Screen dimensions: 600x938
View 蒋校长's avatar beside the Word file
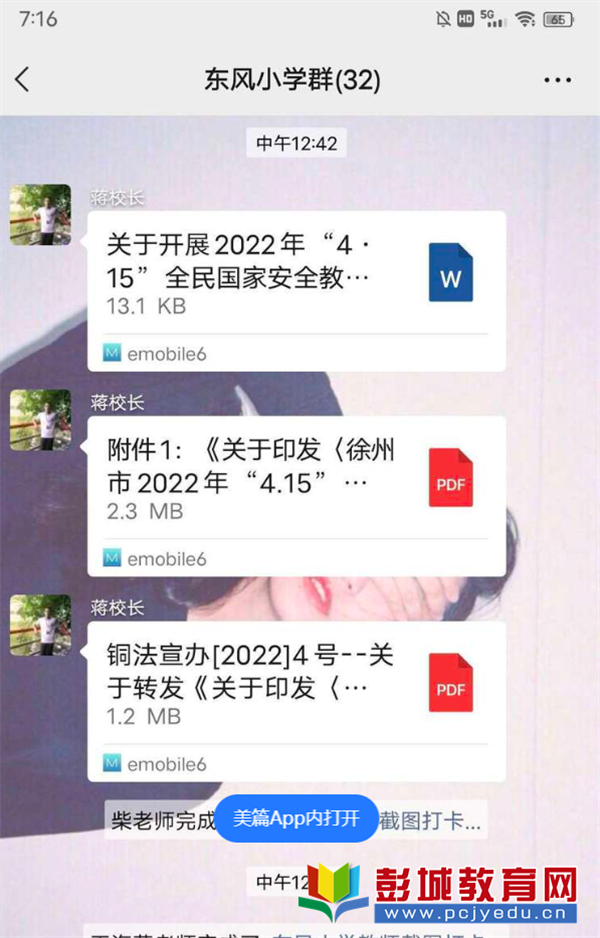(40, 215)
